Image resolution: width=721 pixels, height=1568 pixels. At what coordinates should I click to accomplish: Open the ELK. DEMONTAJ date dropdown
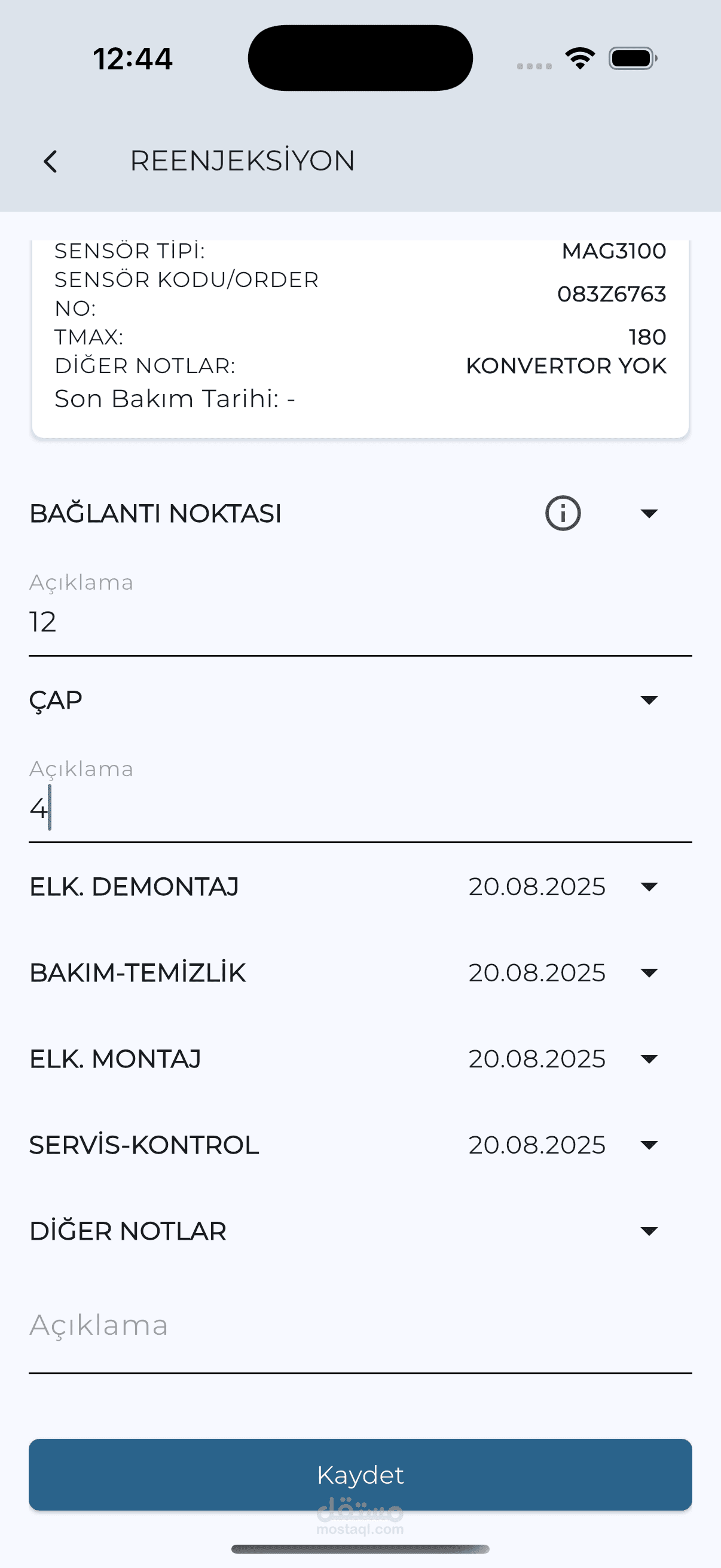coord(649,887)
